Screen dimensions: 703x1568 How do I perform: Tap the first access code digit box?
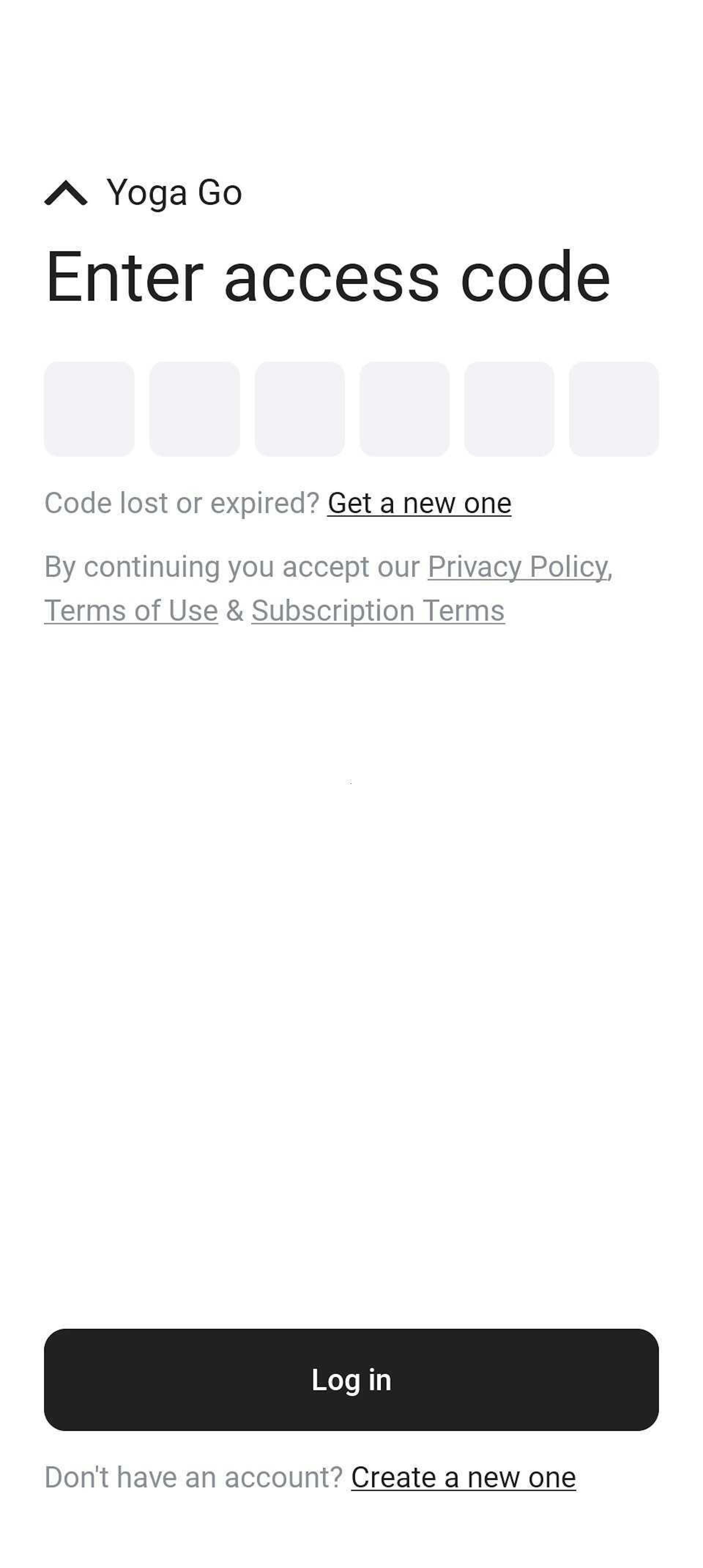89,409
